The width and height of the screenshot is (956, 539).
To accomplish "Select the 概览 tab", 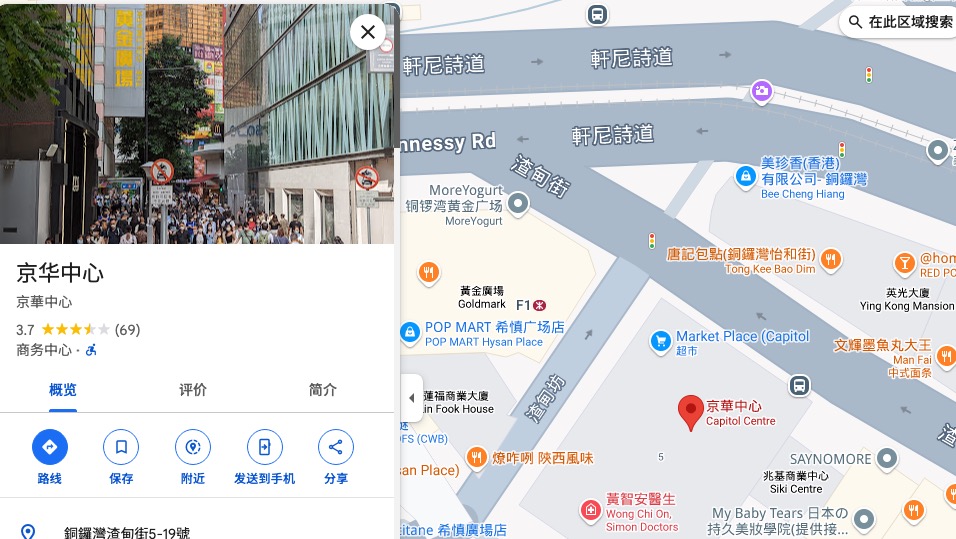I will [x=63, y=390].
